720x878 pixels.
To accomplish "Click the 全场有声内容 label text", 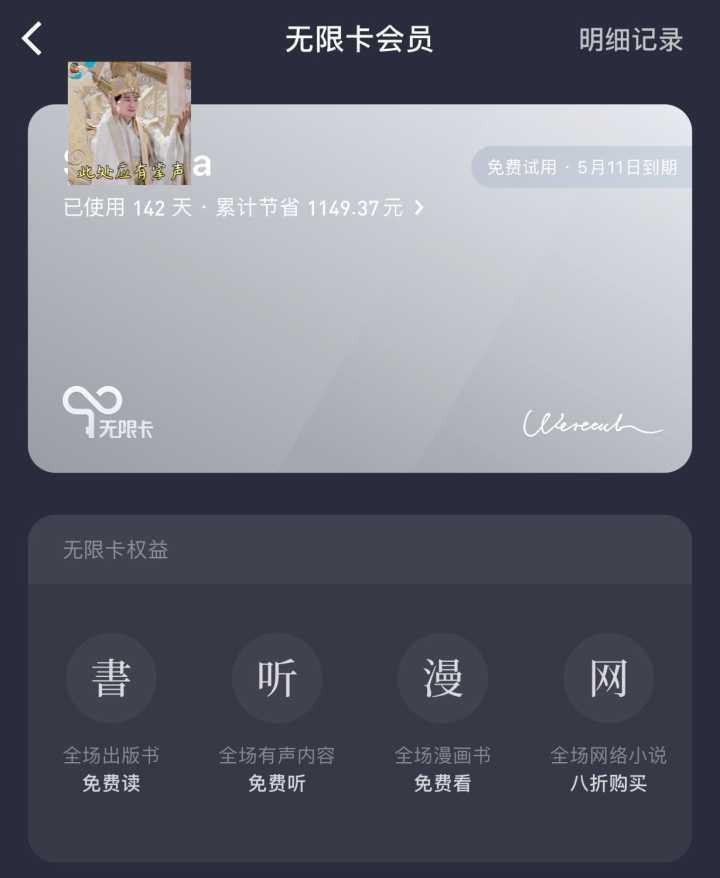I will tap(277, 755).
